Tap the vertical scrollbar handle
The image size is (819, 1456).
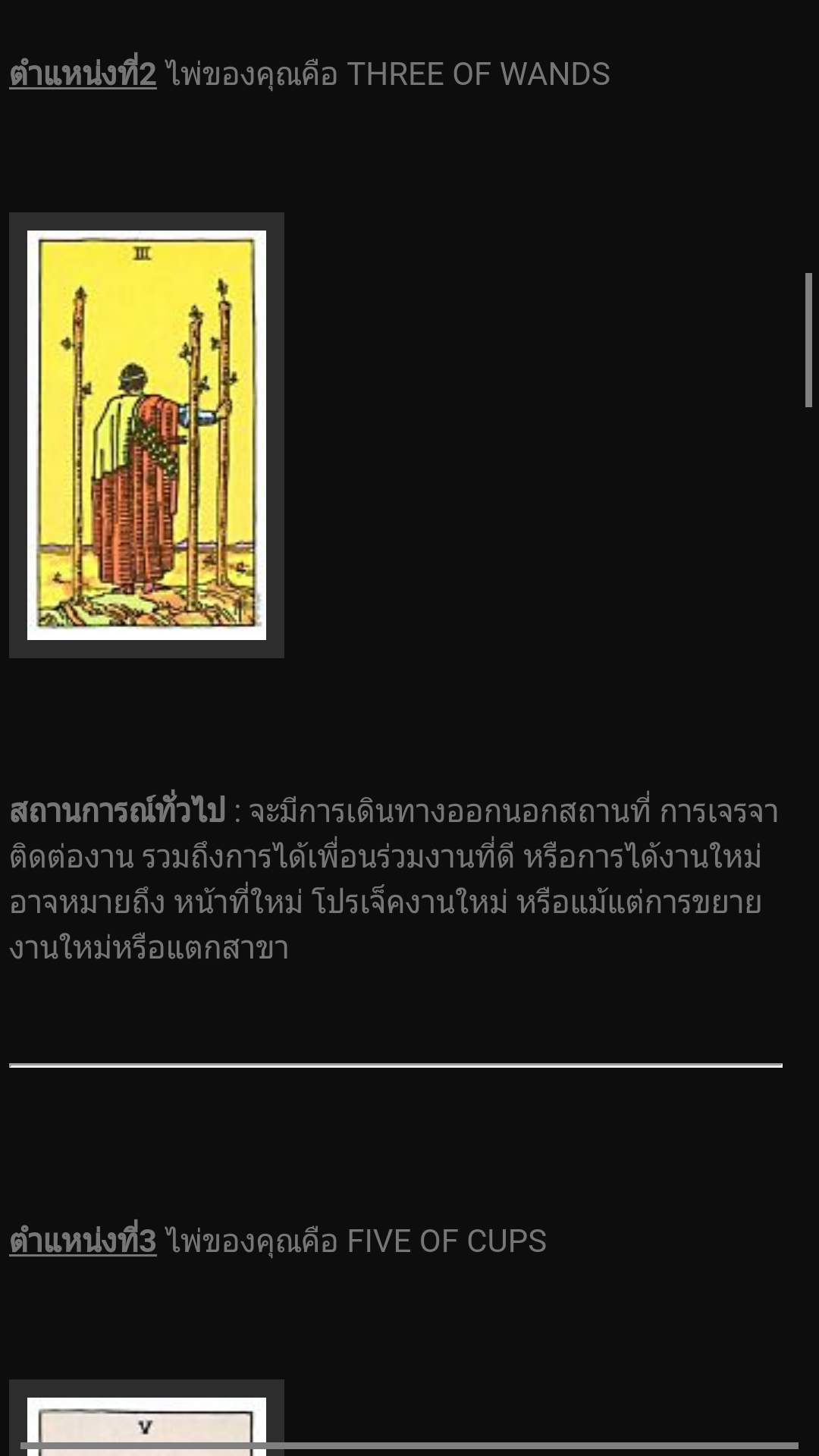pyautogui.click(x=808, y=340)
